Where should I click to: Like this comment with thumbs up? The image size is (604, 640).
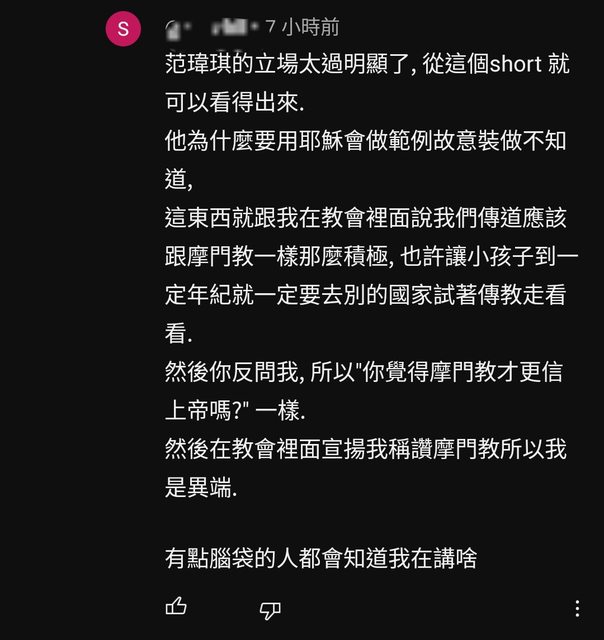pyautogui.click(x=176, y=607)
